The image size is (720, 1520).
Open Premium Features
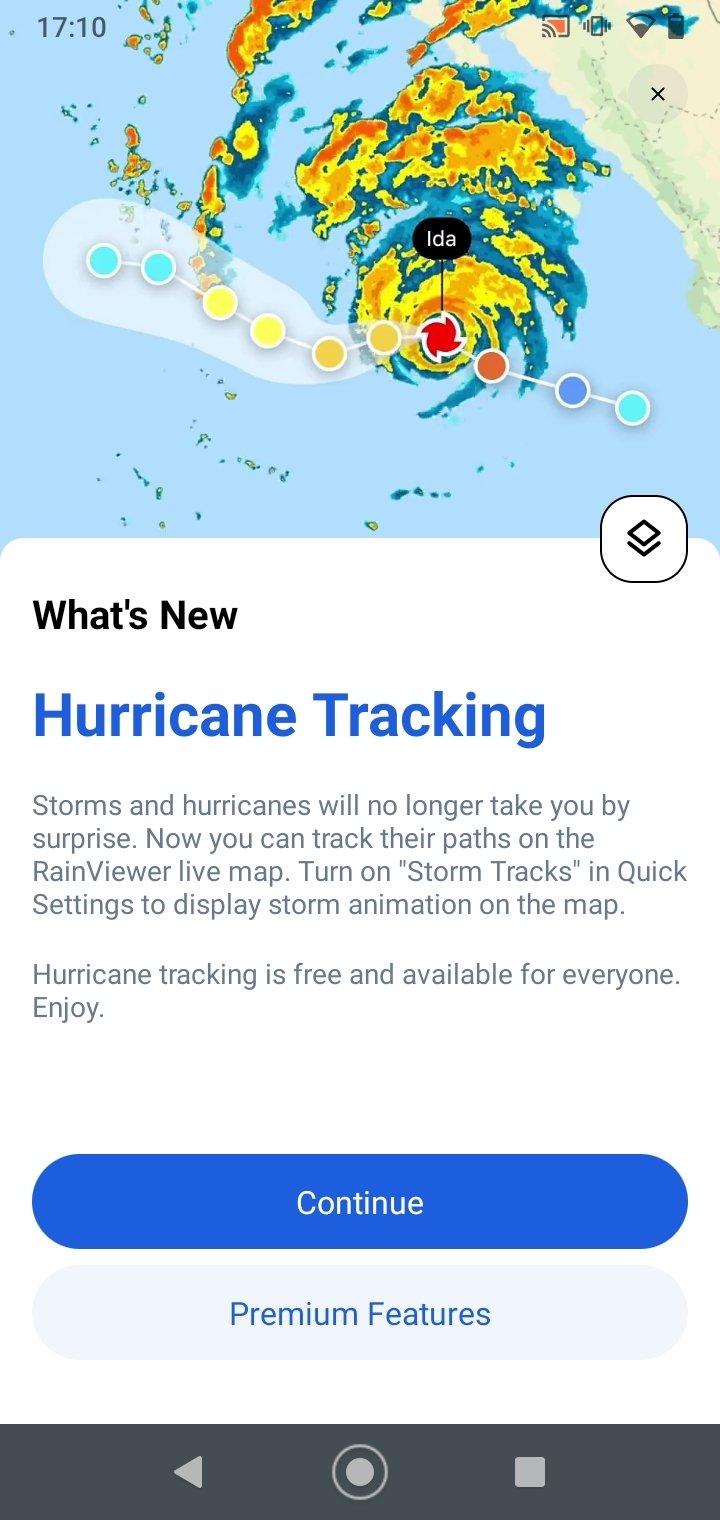[360, 1313]
